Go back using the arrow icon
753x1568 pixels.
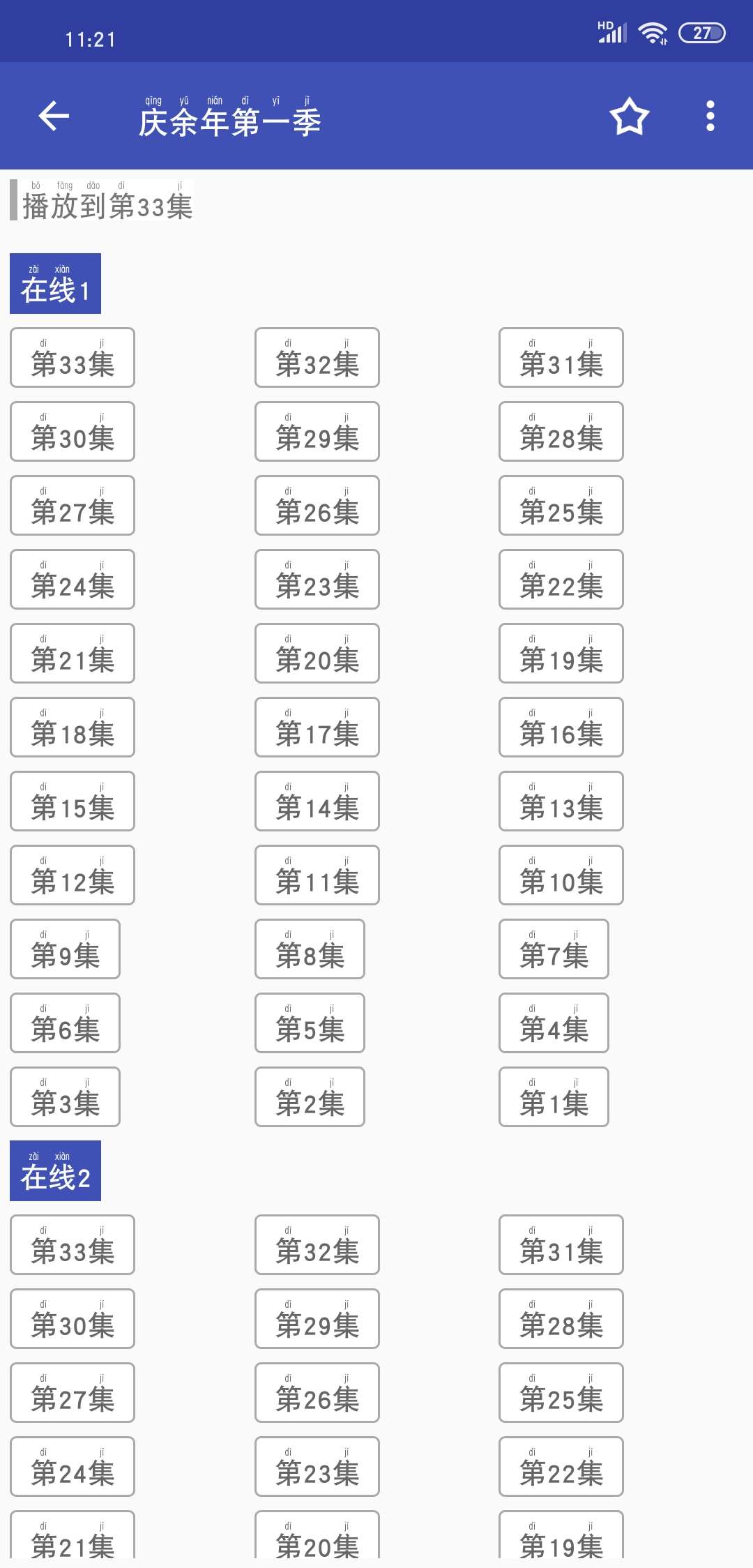[x=54, y=116]
